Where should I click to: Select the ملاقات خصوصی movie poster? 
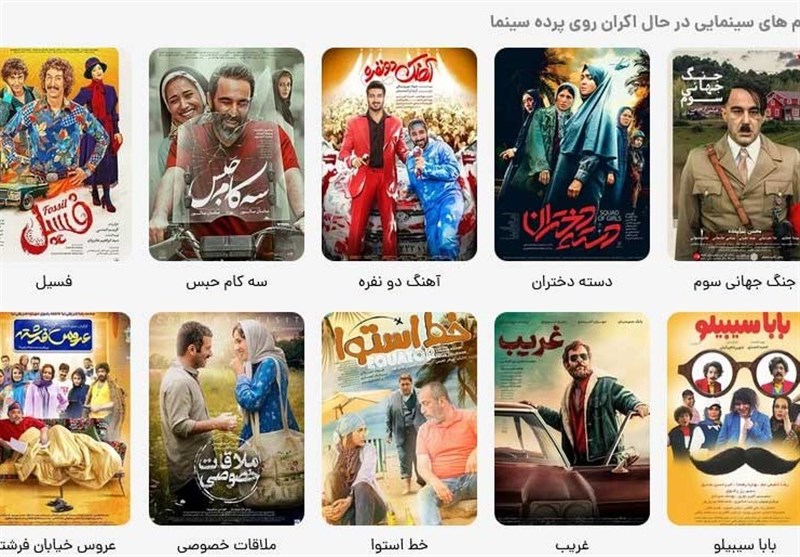pyautogui.click(x=226, y=418)
